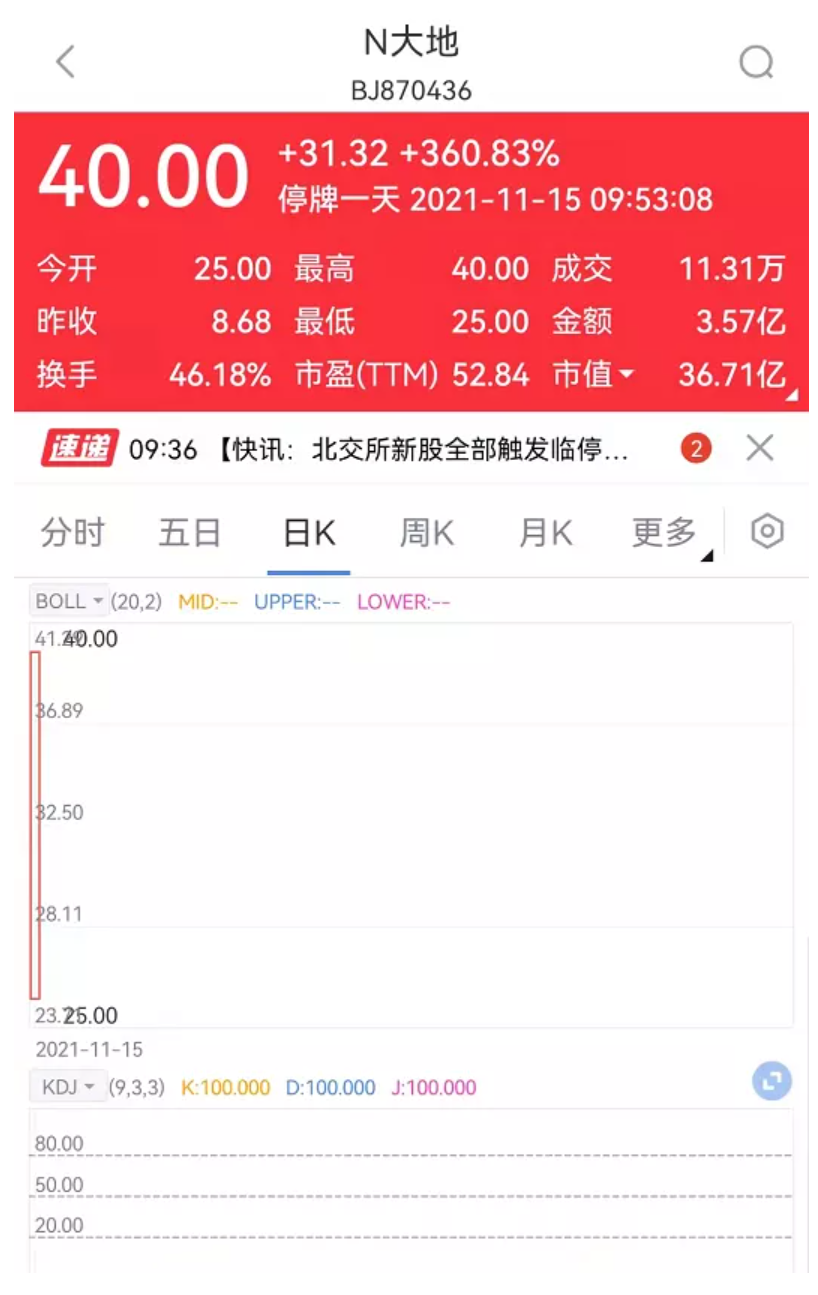Image resolution: width=818 pixels, height=1295 pixels.
Task: Switch to the 五日 tab
Action: (189, 533)
